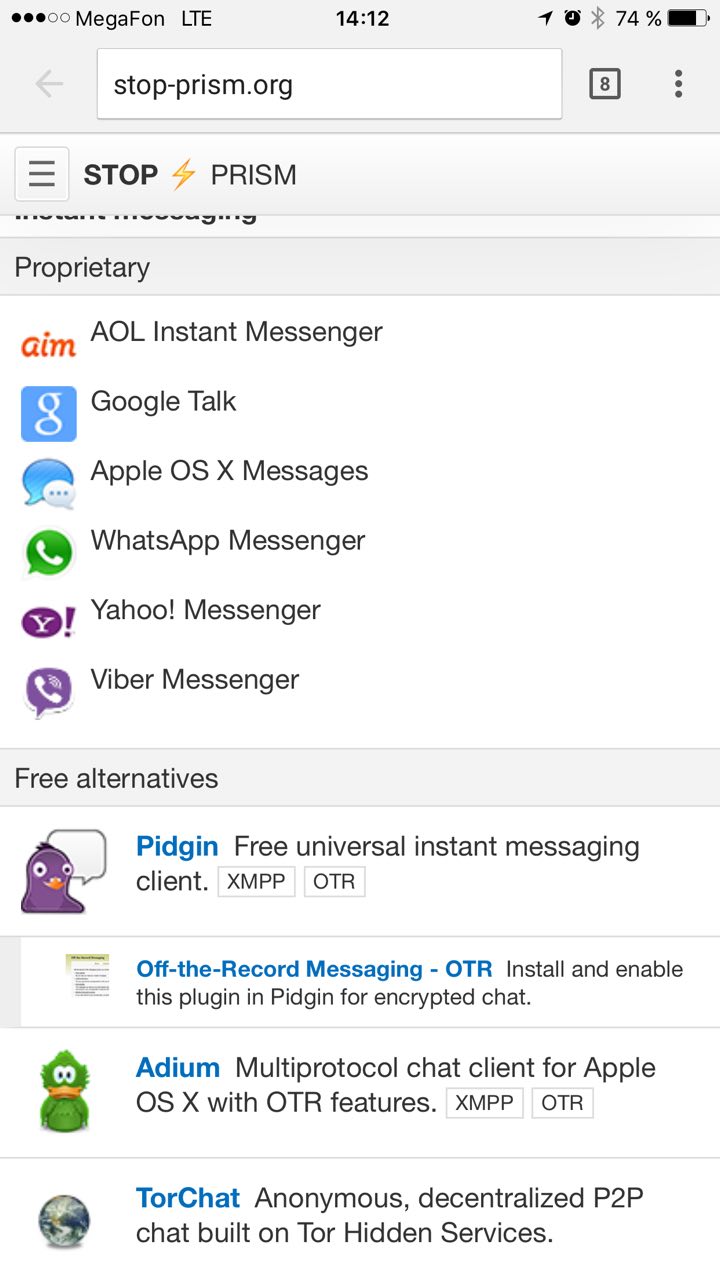The width and height of the screenshot is (720, 1280).
Task: Open the Adium link
Action: tap(177, 1068)
